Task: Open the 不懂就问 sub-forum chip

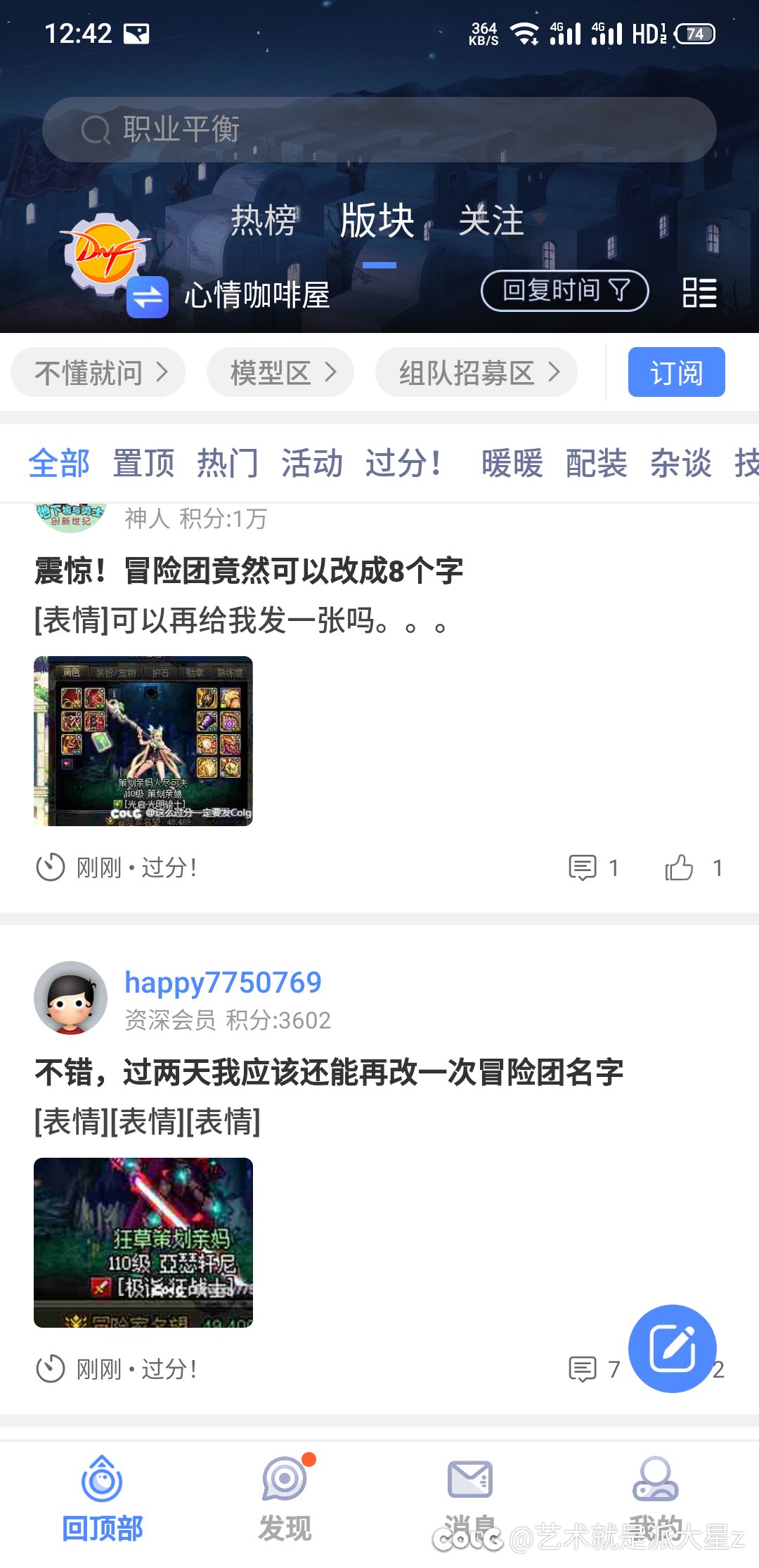Action: 98,372
